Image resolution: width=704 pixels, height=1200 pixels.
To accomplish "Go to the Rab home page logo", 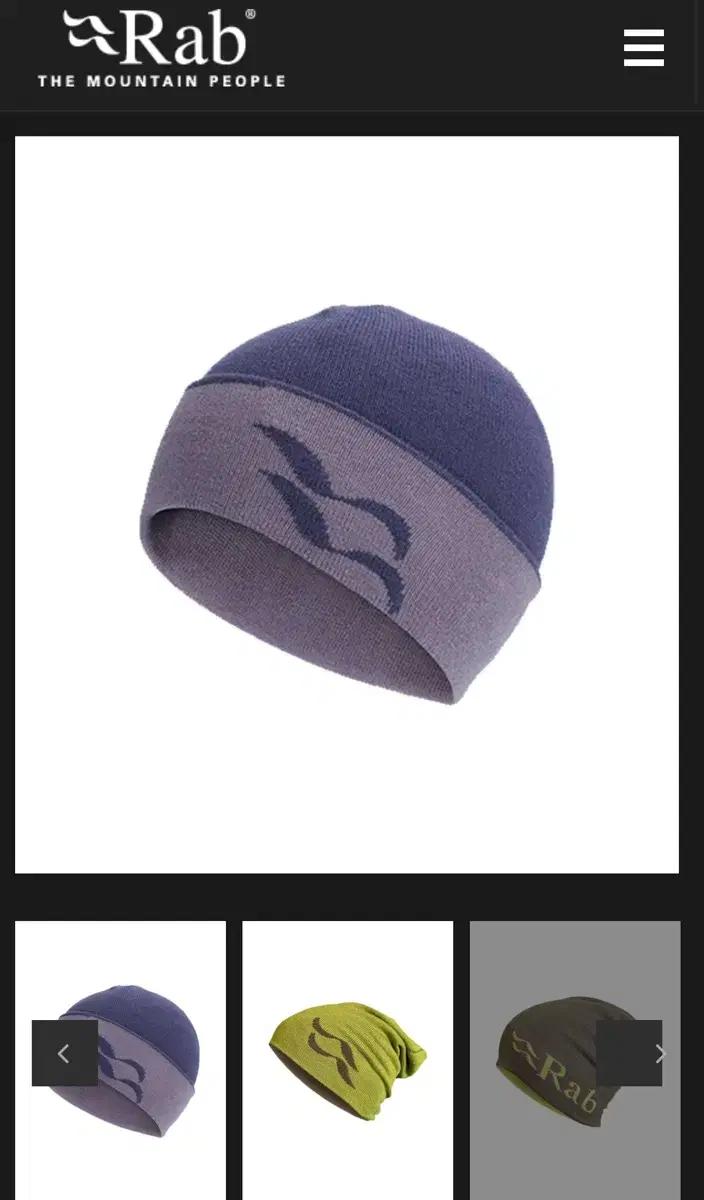I will pos(161,49).
